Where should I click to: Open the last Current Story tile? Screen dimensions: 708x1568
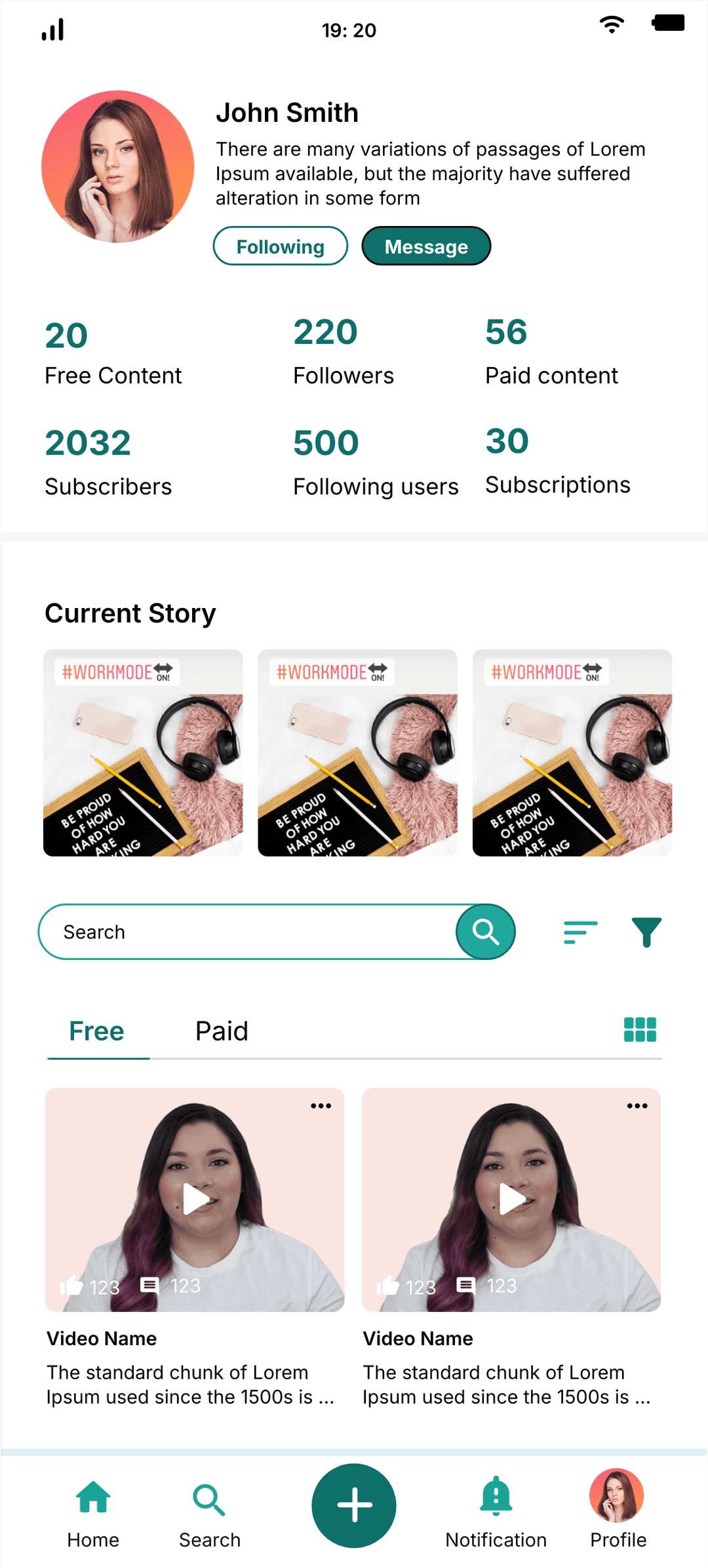click(572, 752)
